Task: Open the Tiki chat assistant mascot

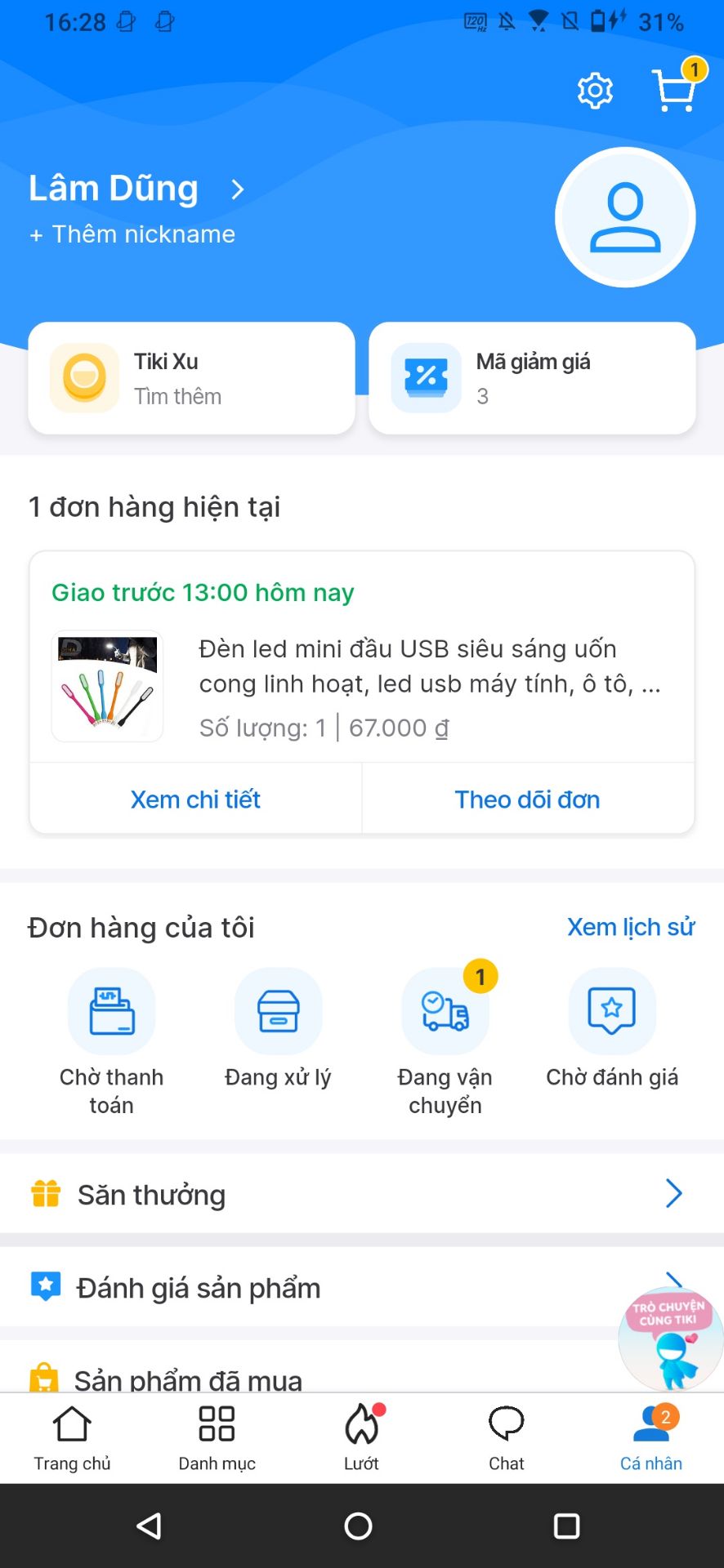Action: click(670, 1339)
